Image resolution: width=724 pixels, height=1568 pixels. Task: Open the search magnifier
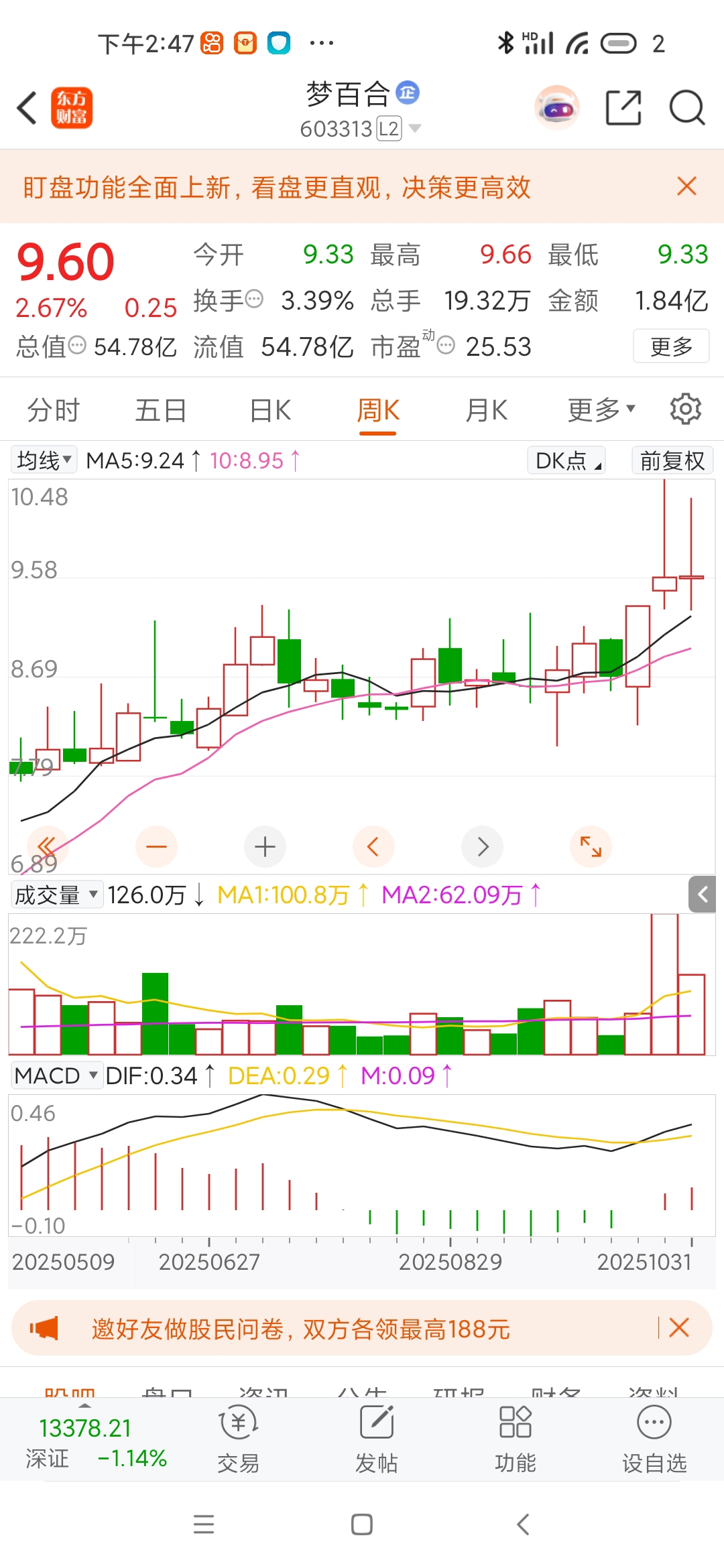pos(687,108)
